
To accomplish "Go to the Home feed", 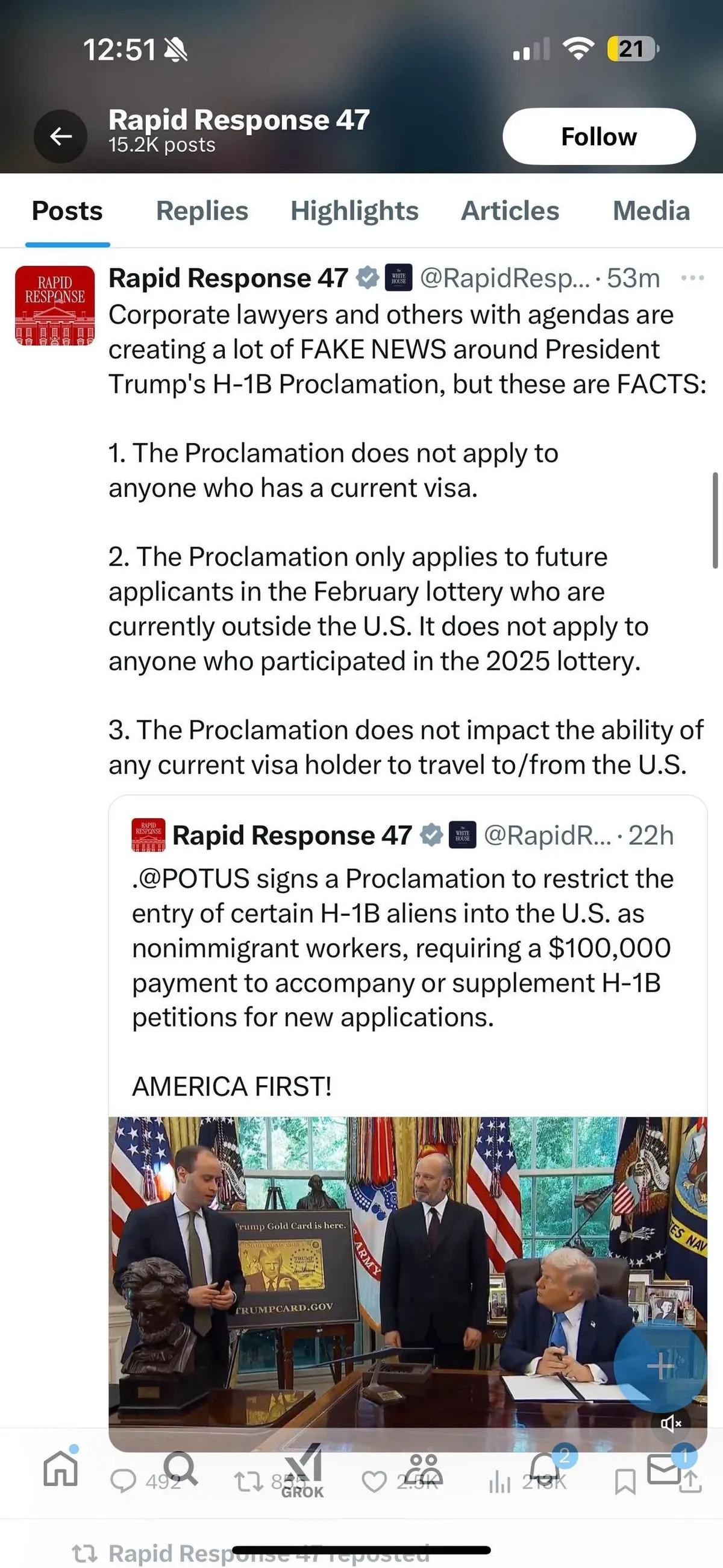I will point(60,1469).
